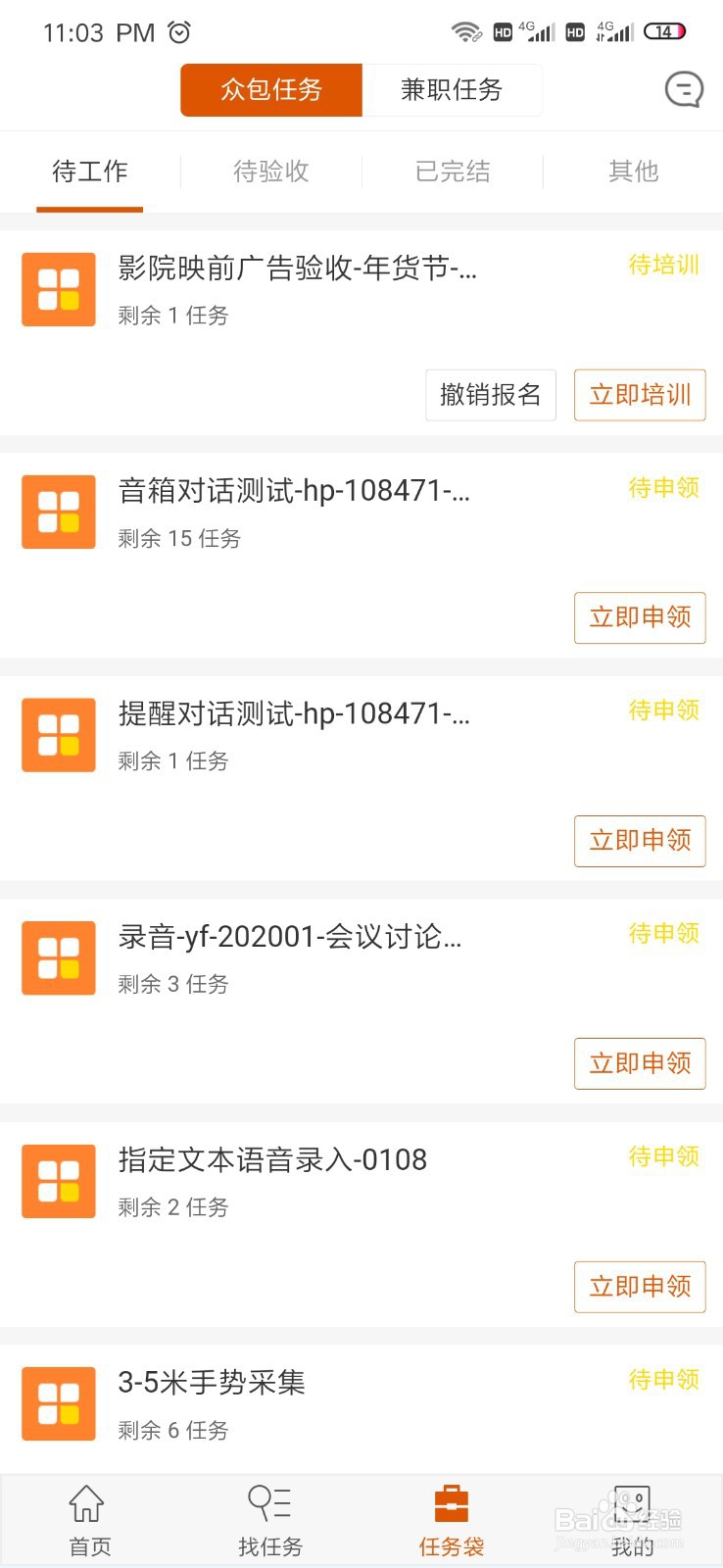
Task: Click the grid icon for 3-5米手势采集
Action: tap(58, 1403)
